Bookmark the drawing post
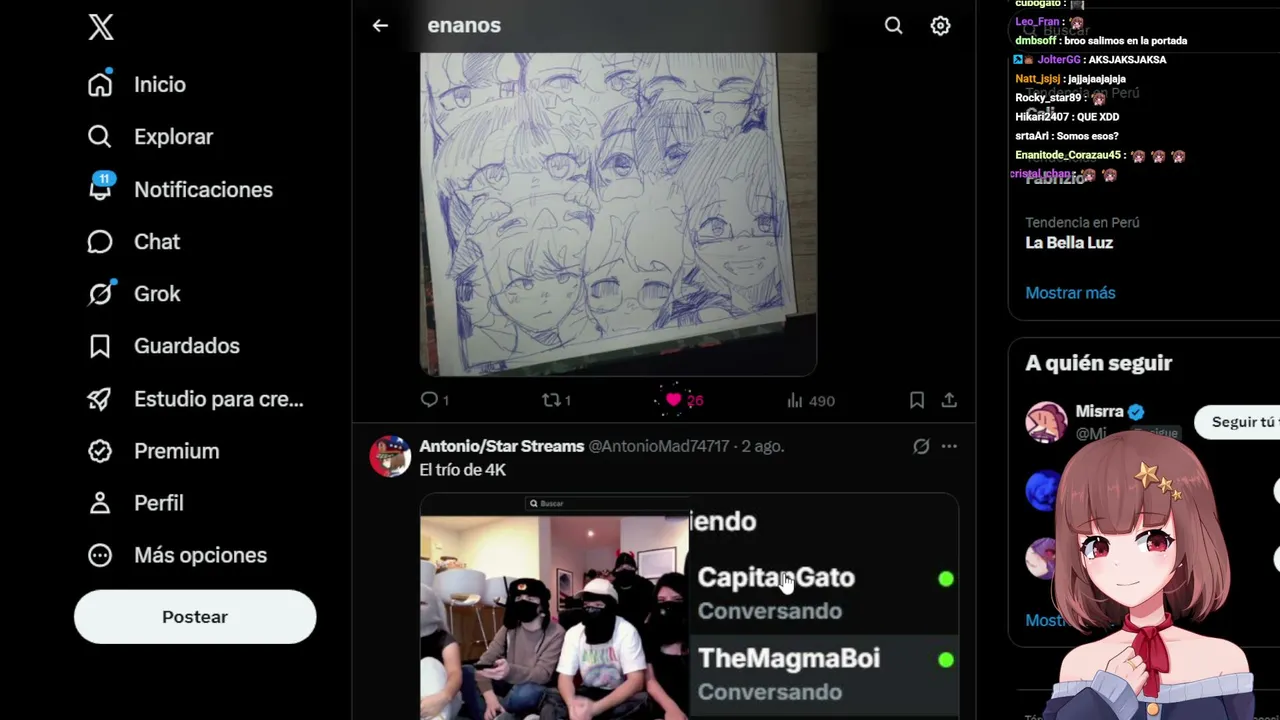 [x=917, y=400]
